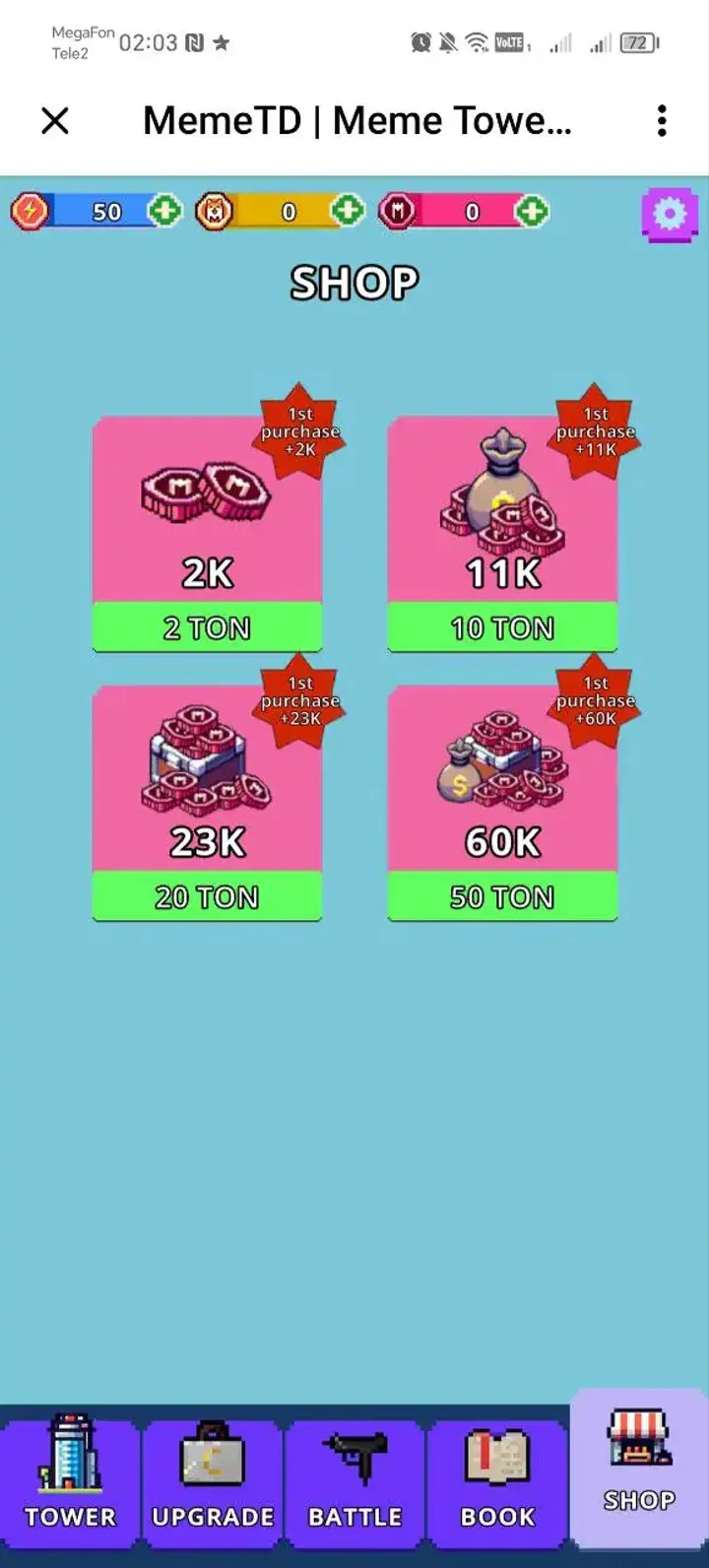709x1568 pixels.
Task: Buy the 60K pack for 50 TON
Action: point(502,896)
